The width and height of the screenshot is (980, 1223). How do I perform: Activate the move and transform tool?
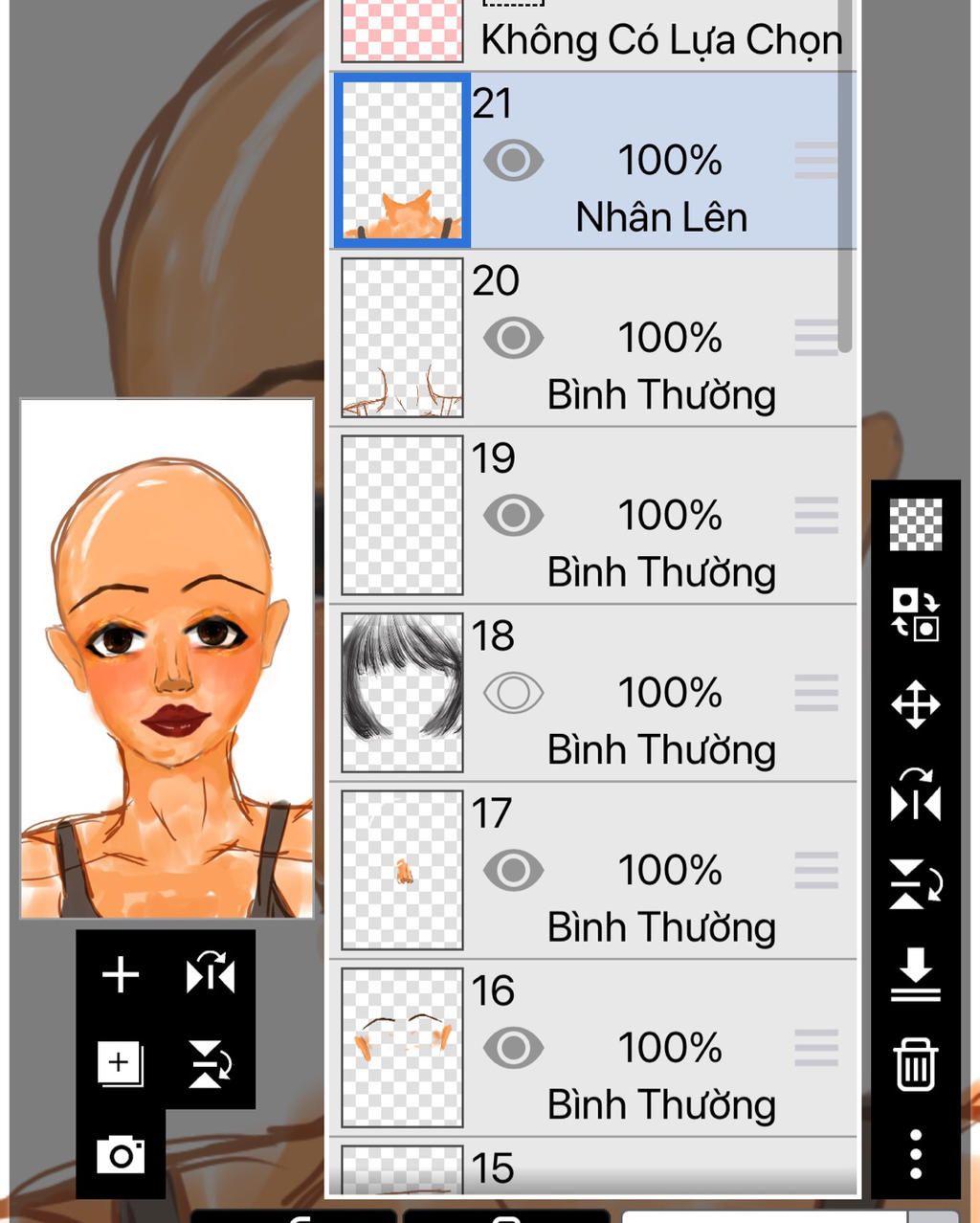click(x=915, y=705)
